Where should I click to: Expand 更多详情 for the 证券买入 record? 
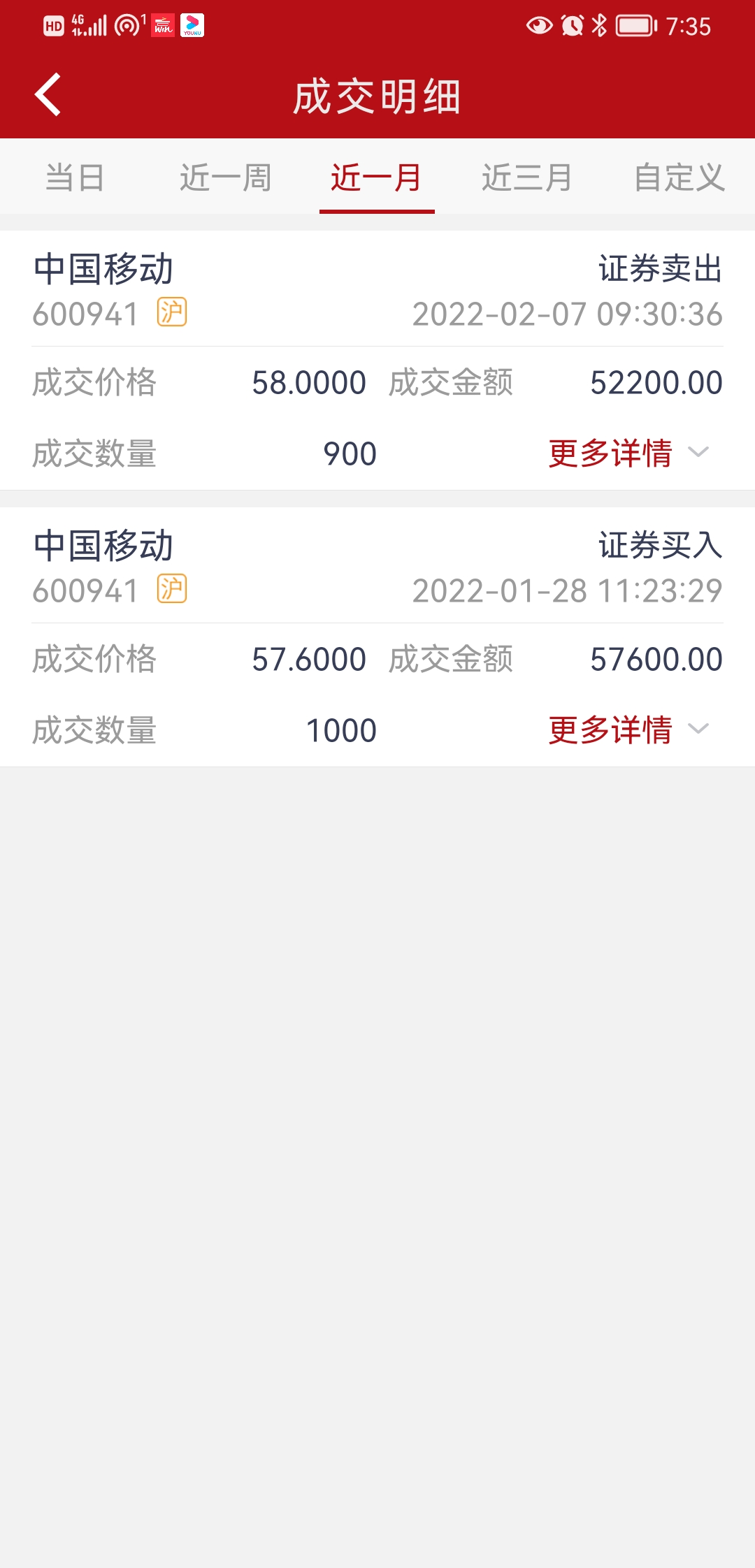[628, 729]
